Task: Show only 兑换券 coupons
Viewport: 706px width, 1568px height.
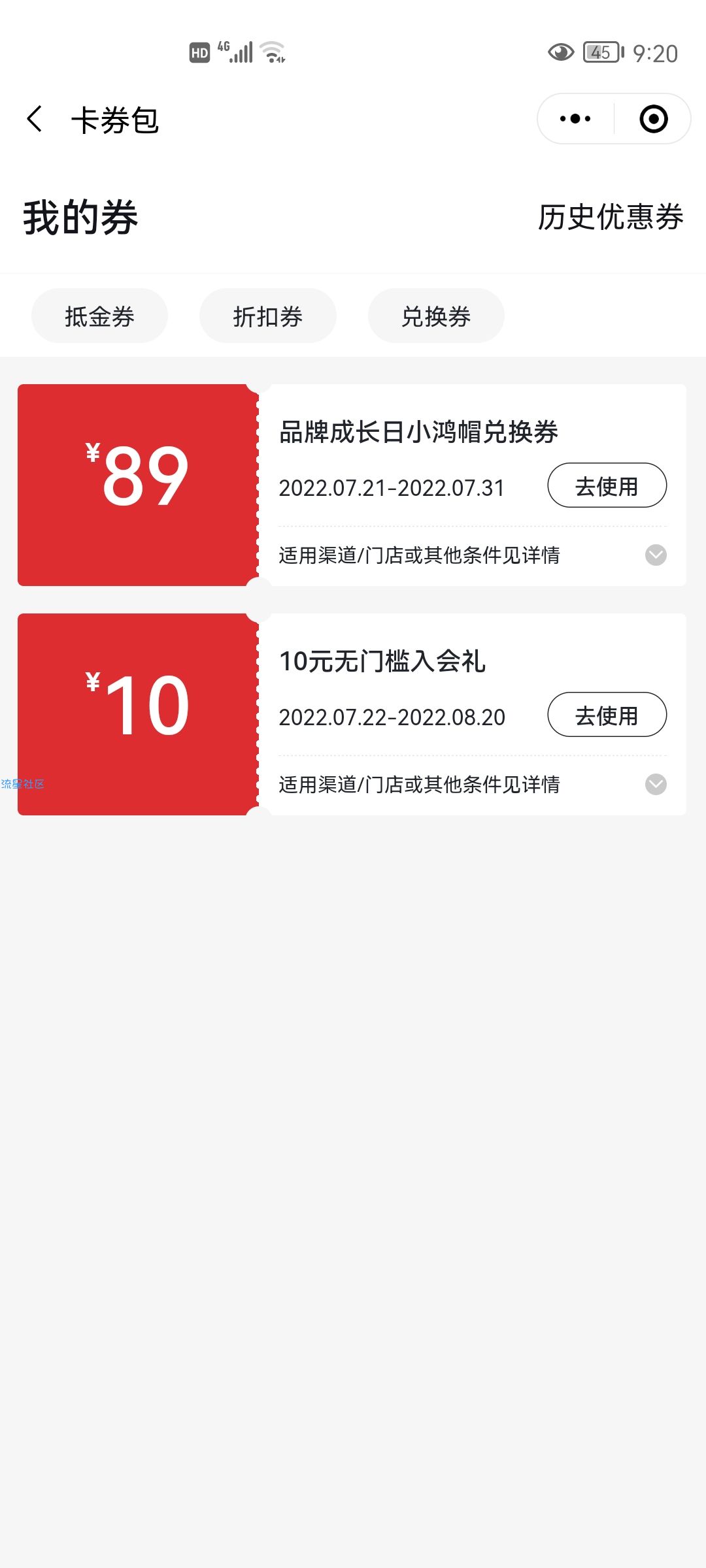Action: click(x=436, y=316)
